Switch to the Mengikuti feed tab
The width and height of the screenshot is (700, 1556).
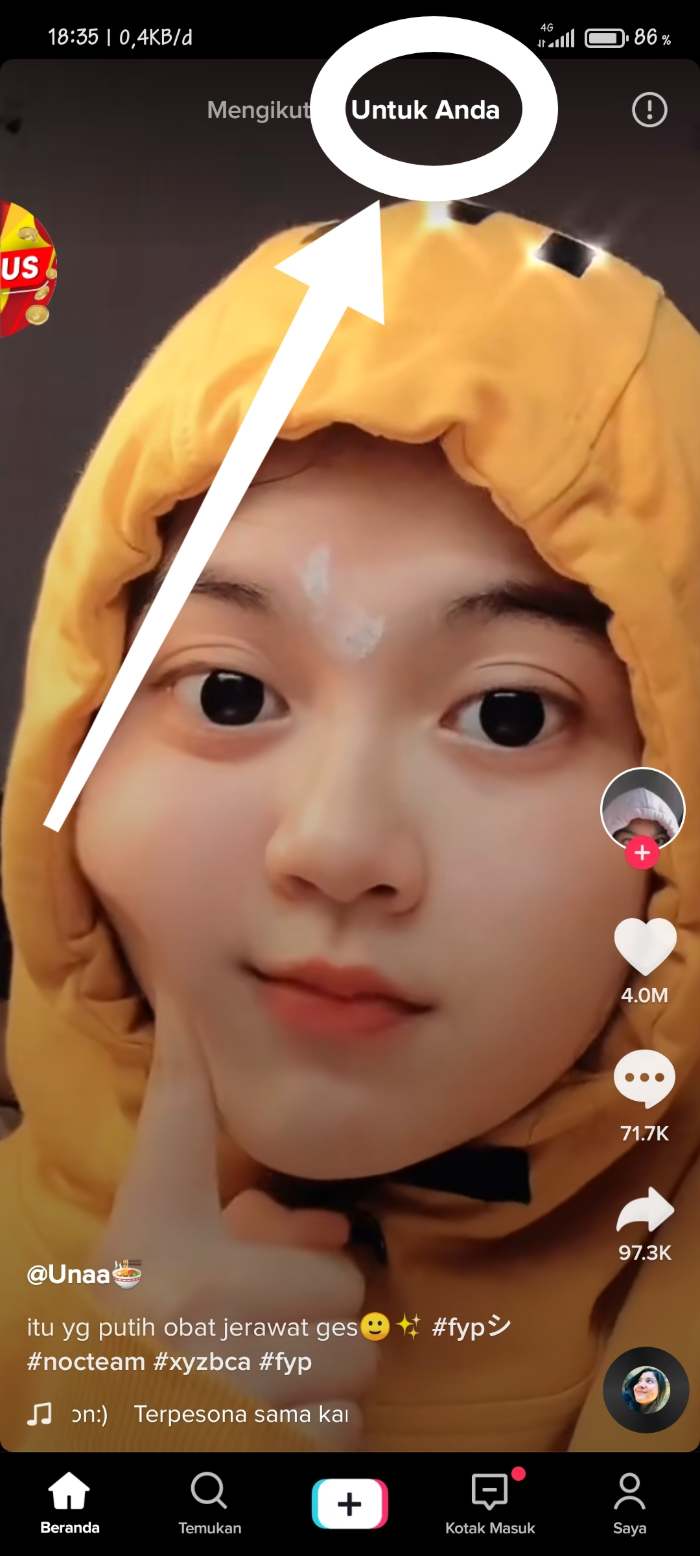click(x=258, y=110)
